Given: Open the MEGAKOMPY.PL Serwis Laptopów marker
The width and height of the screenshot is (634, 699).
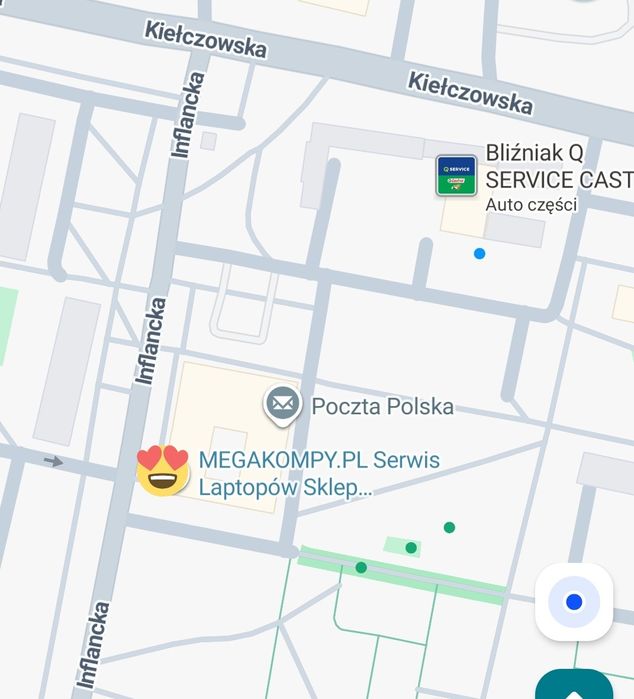Looking at the screenshot, I should click(x=163, y=471).
